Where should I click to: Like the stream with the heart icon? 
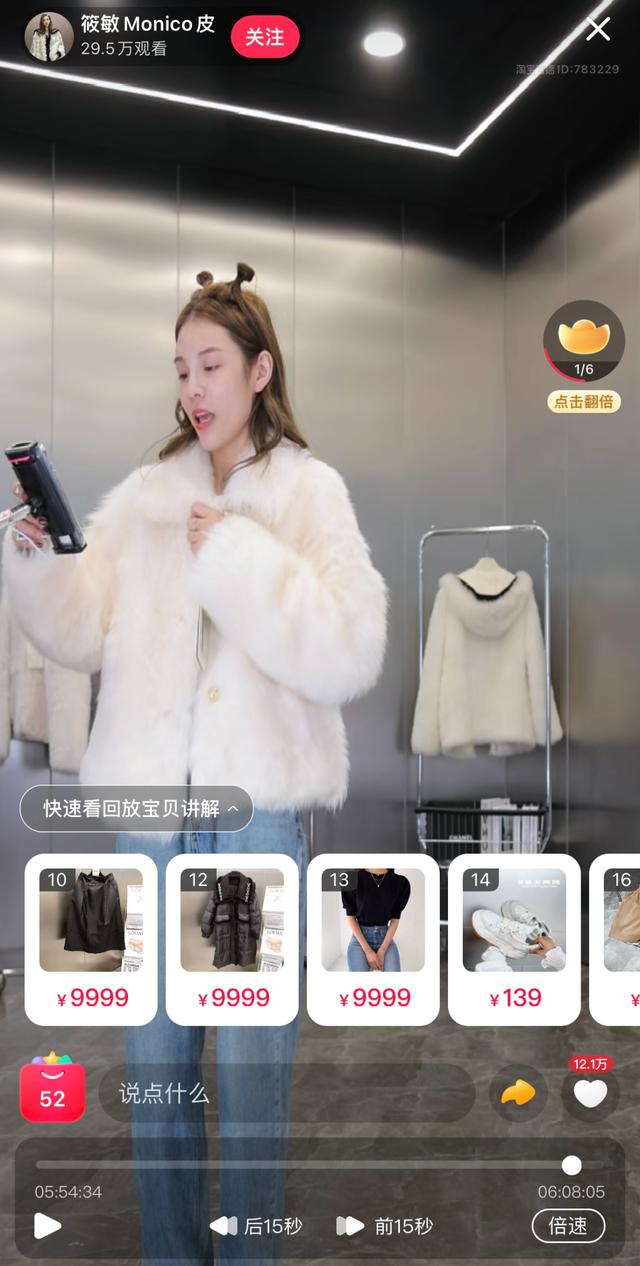pyautogui.click(x=590, y=1093)
